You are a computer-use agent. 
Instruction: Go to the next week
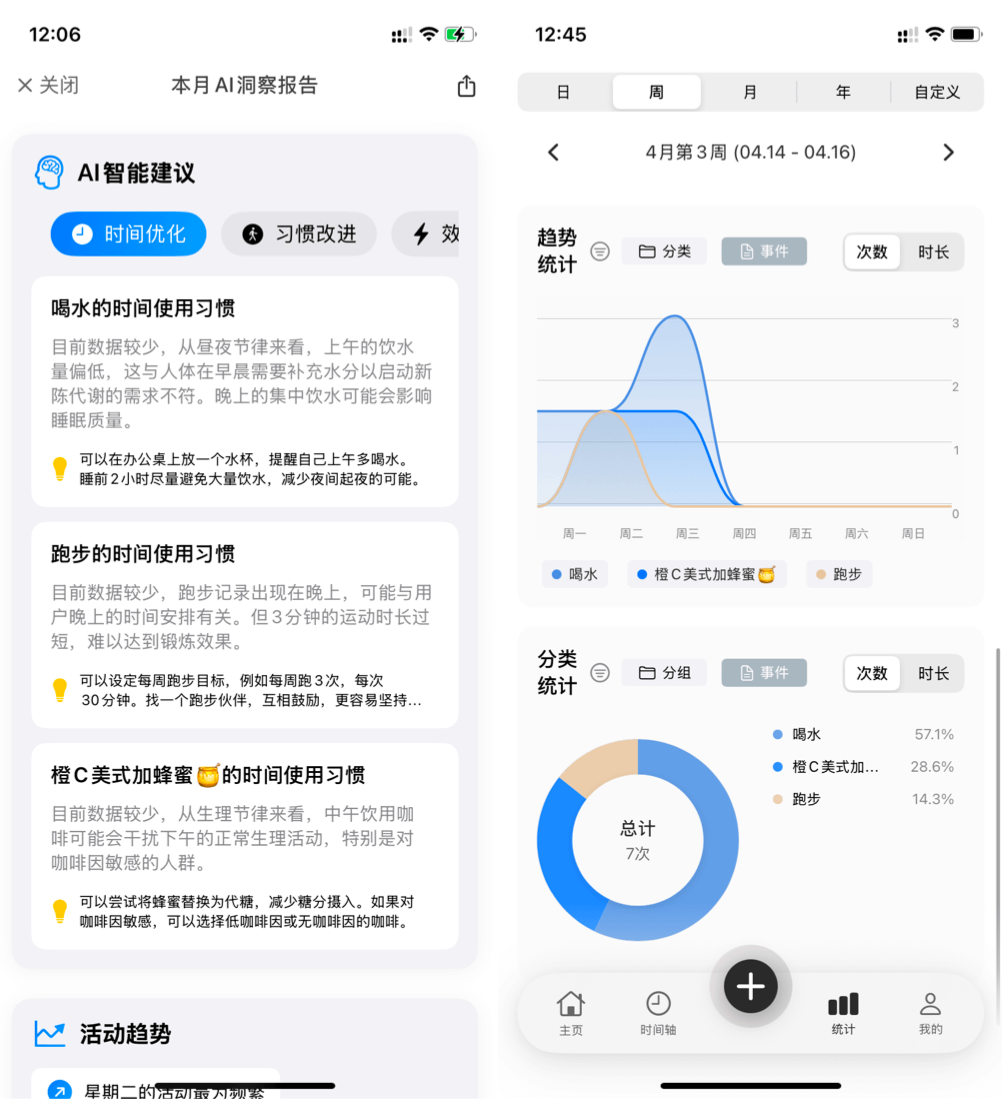(x=948, y=152)
